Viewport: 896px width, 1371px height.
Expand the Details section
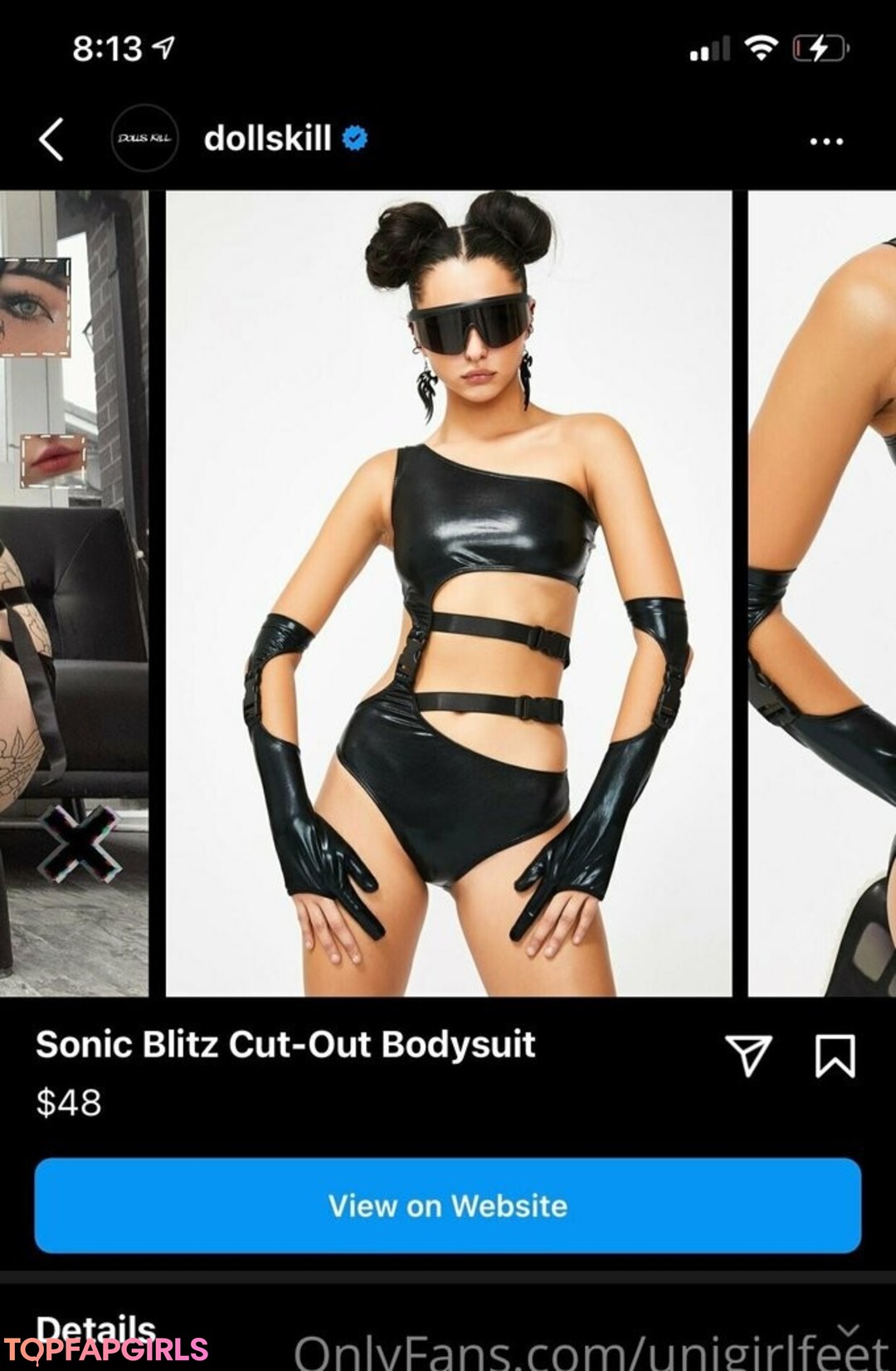tap(846, 1330)
